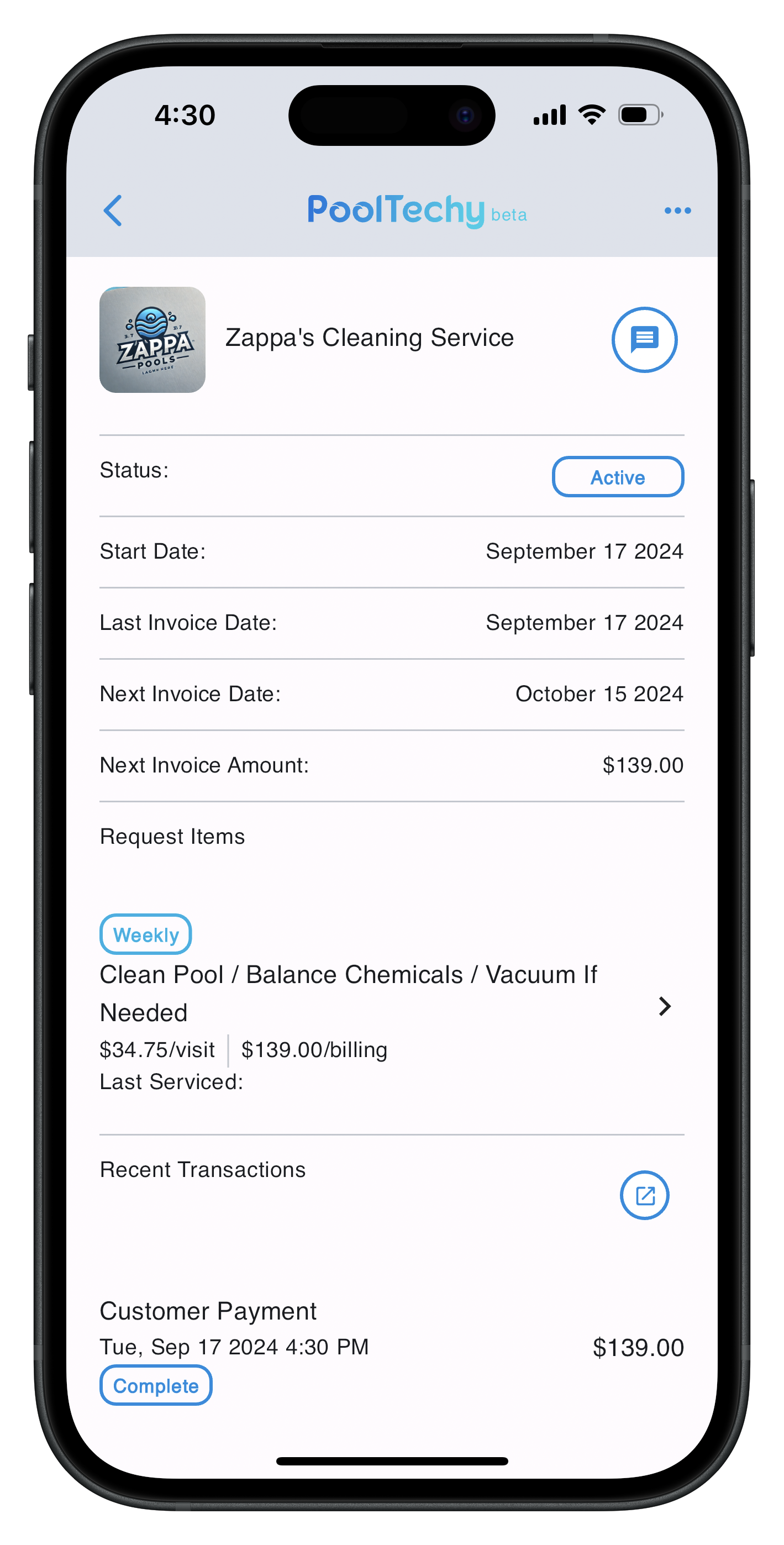Open all recent transactions icon
Screen dimensions: 784x1545
644,1195
